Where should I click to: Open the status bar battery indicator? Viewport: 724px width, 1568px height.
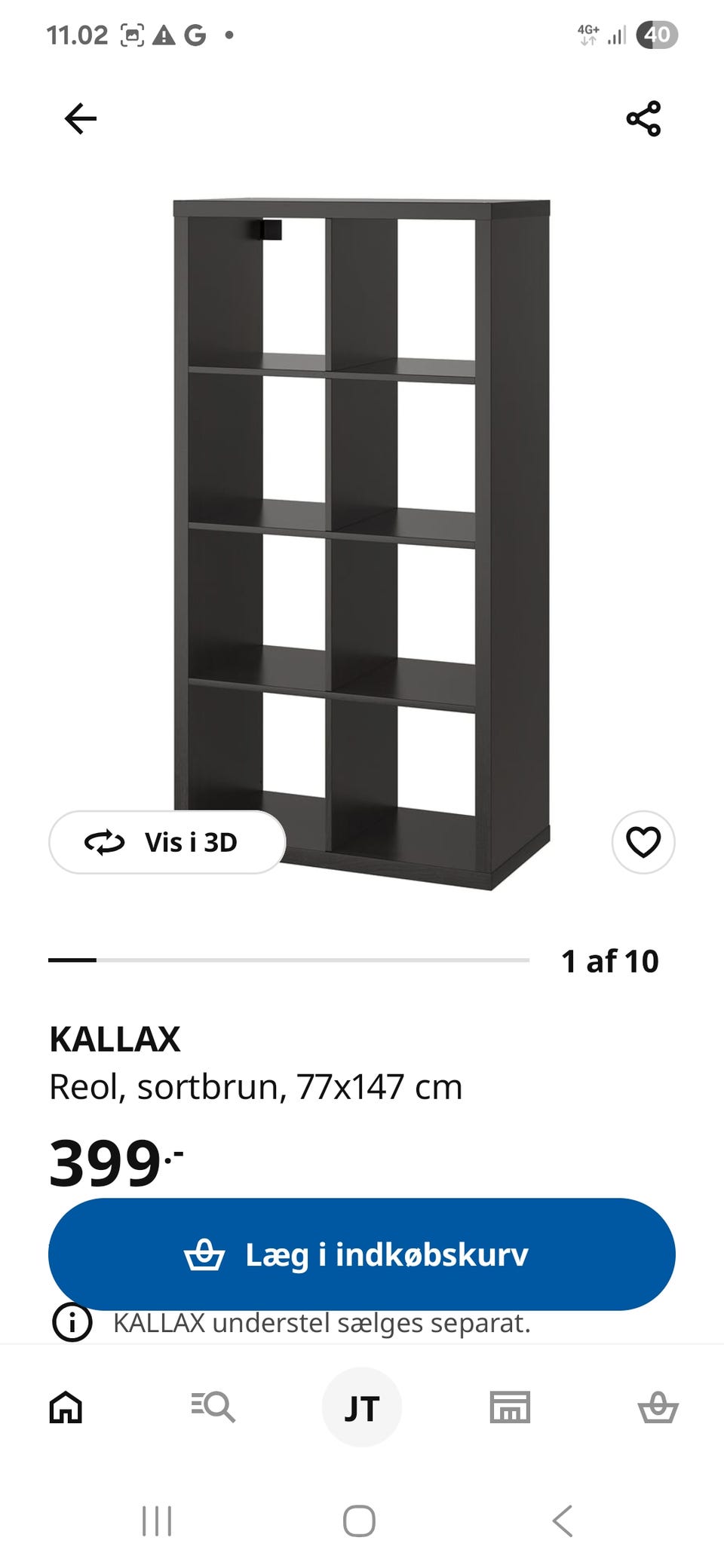pos(658,33)
